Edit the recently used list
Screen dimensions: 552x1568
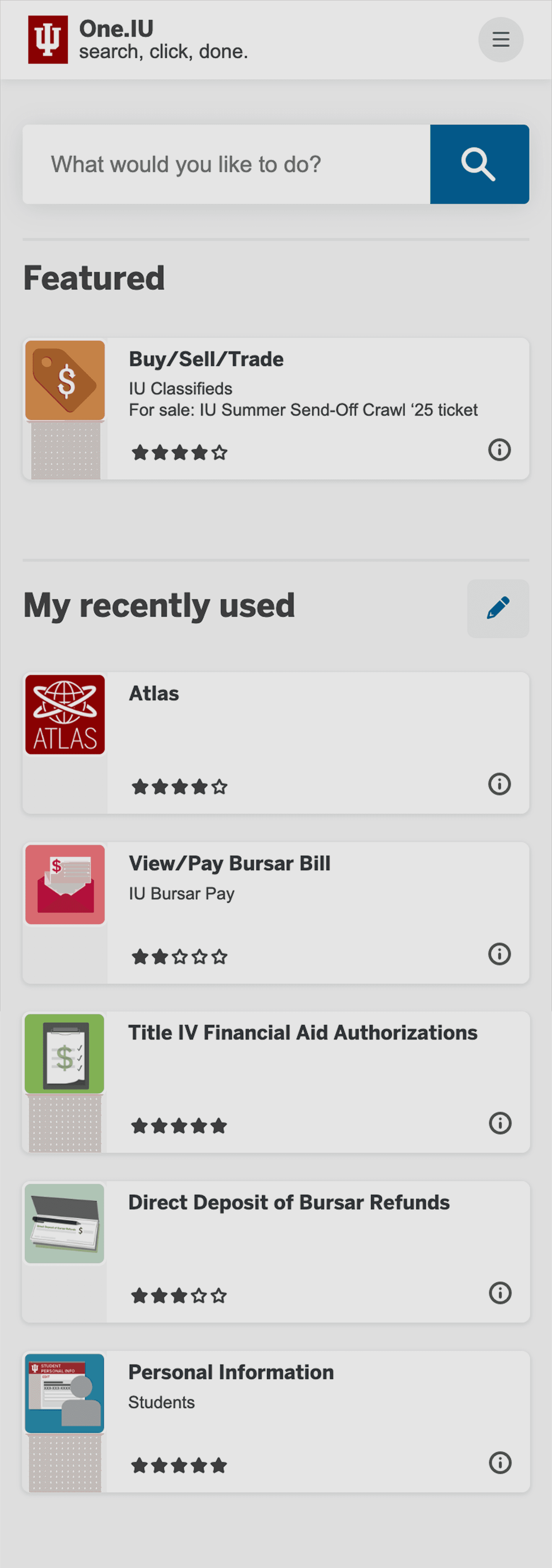point(497,608)
